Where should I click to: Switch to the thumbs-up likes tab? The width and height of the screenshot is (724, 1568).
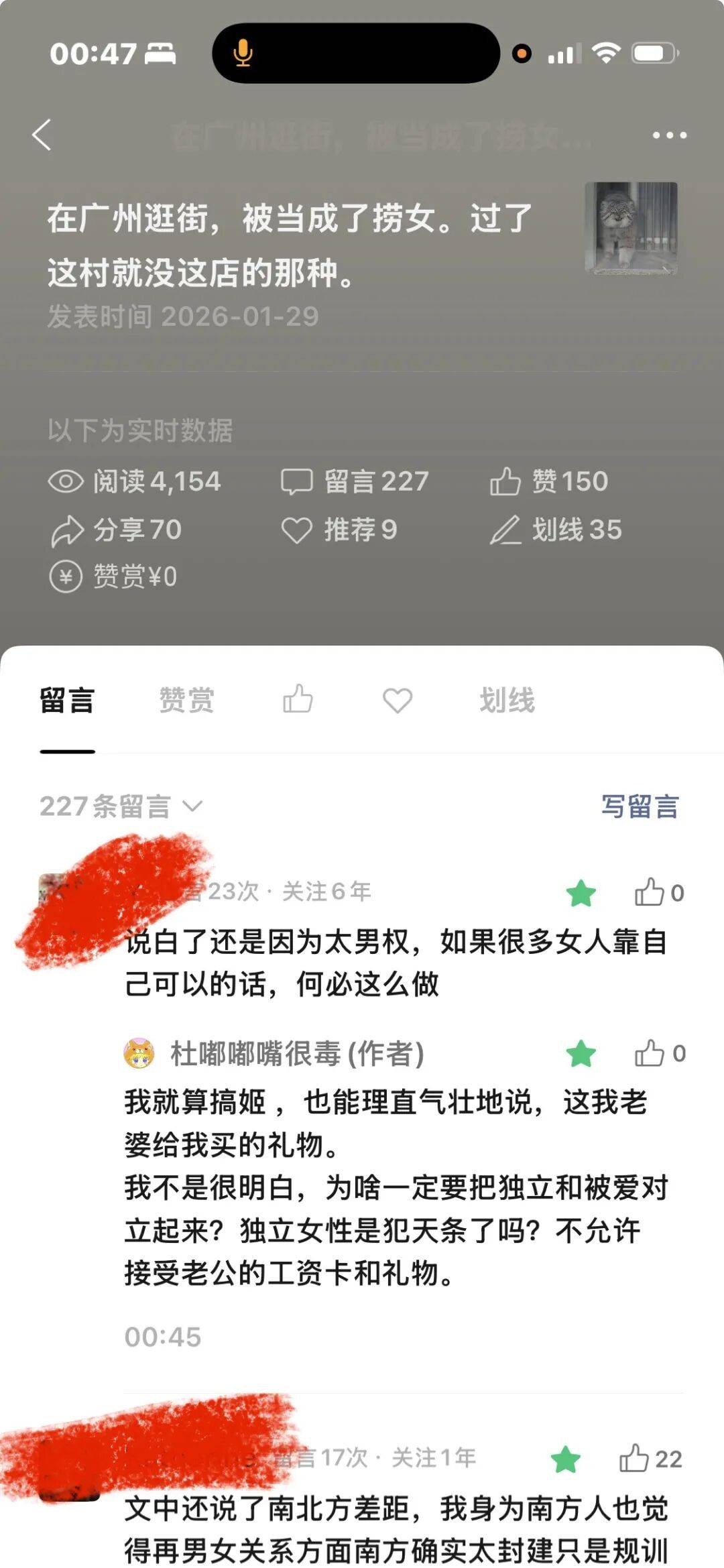pyautogui.click(x=298, y=699)
